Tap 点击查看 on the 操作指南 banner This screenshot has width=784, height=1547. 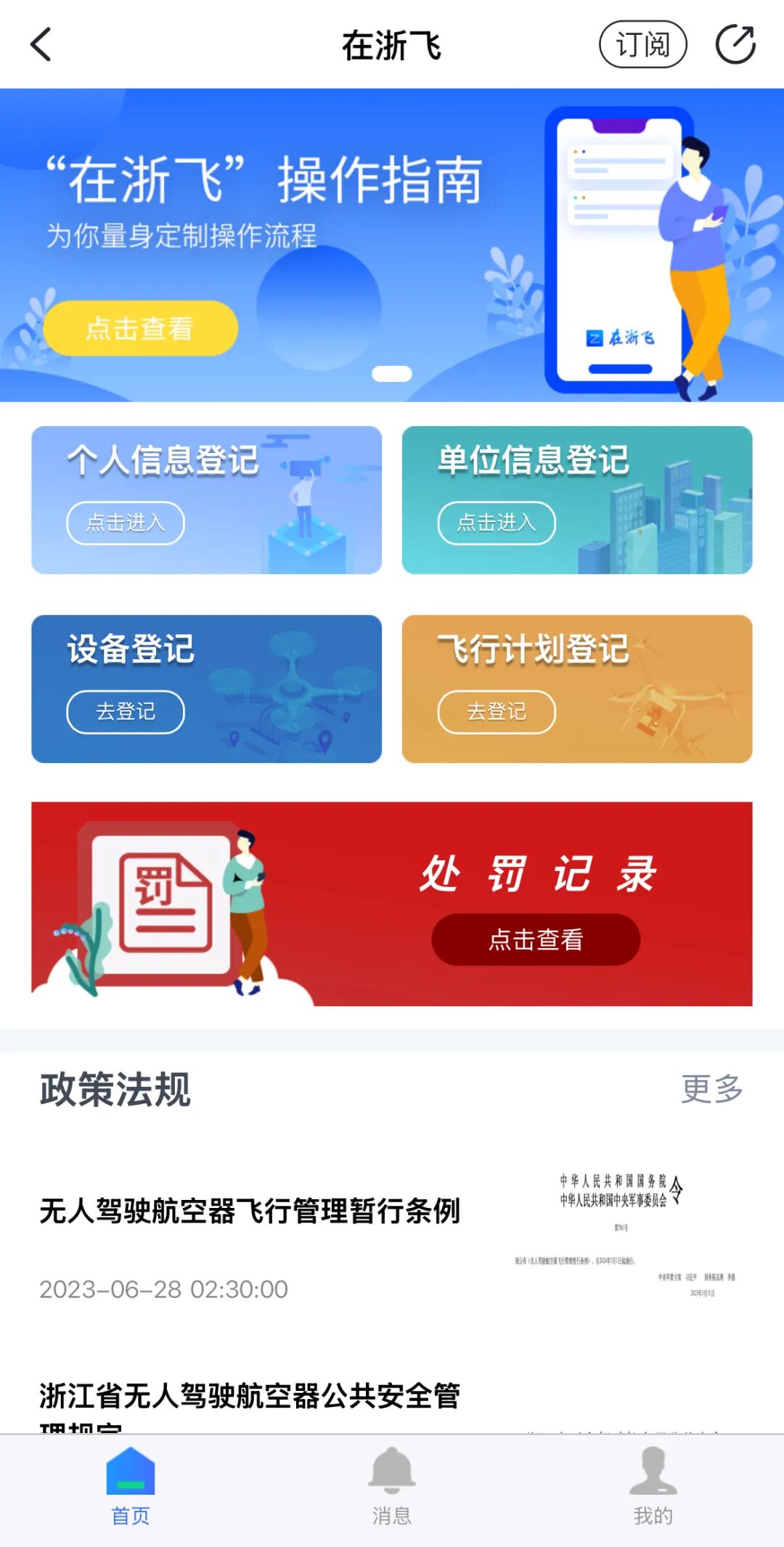(x=140, y=328)
